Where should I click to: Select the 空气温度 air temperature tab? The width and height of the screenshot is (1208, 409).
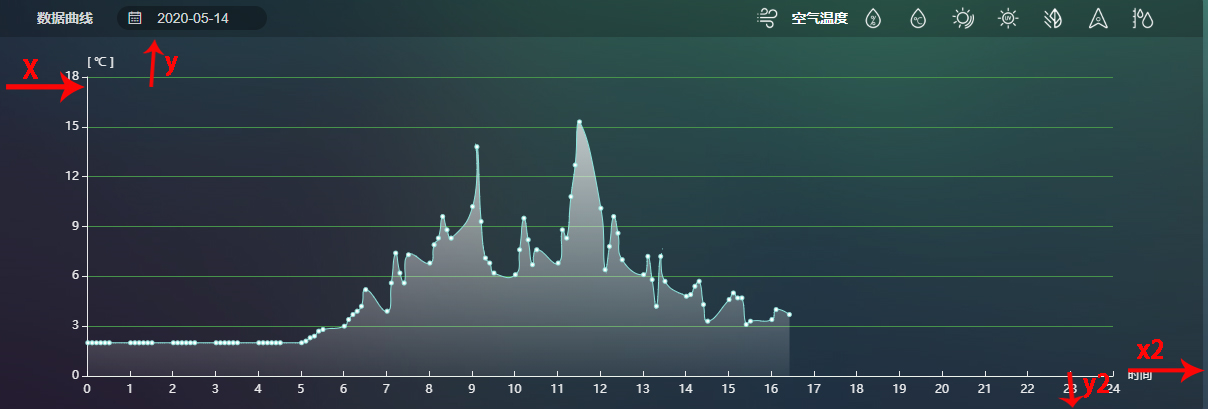coord(818,18)
